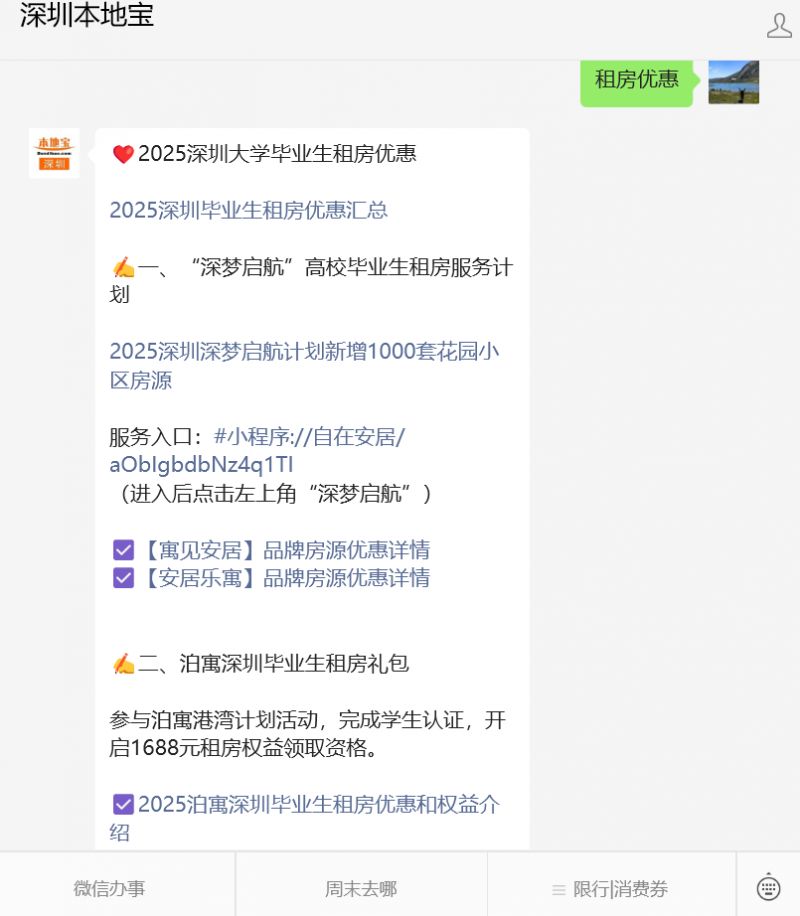The height and width of the screenshot is (916, 800).
Task: Open the account profile icon
Action: [779, 26]
